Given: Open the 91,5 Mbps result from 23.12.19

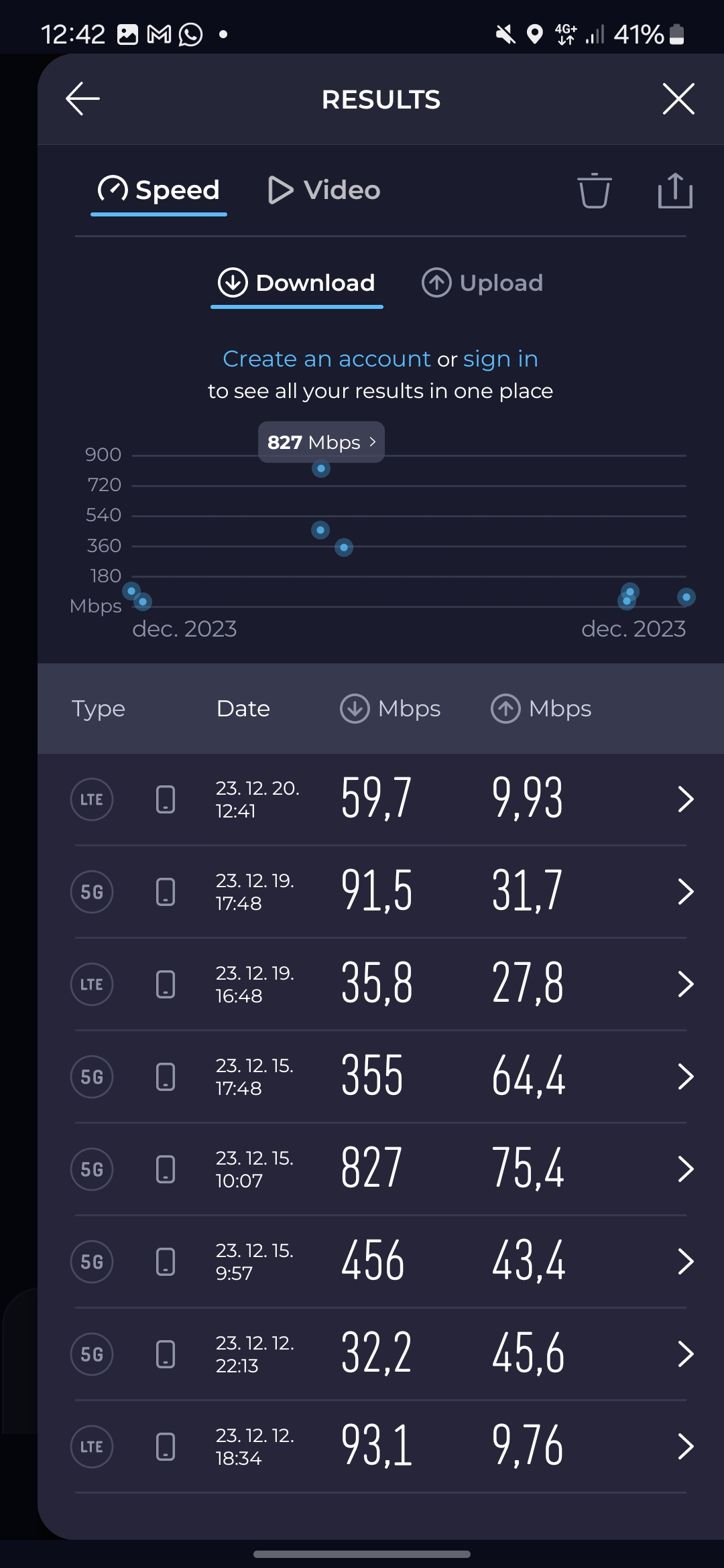Looking at the screenshot, I should click(x=381, y=892).
